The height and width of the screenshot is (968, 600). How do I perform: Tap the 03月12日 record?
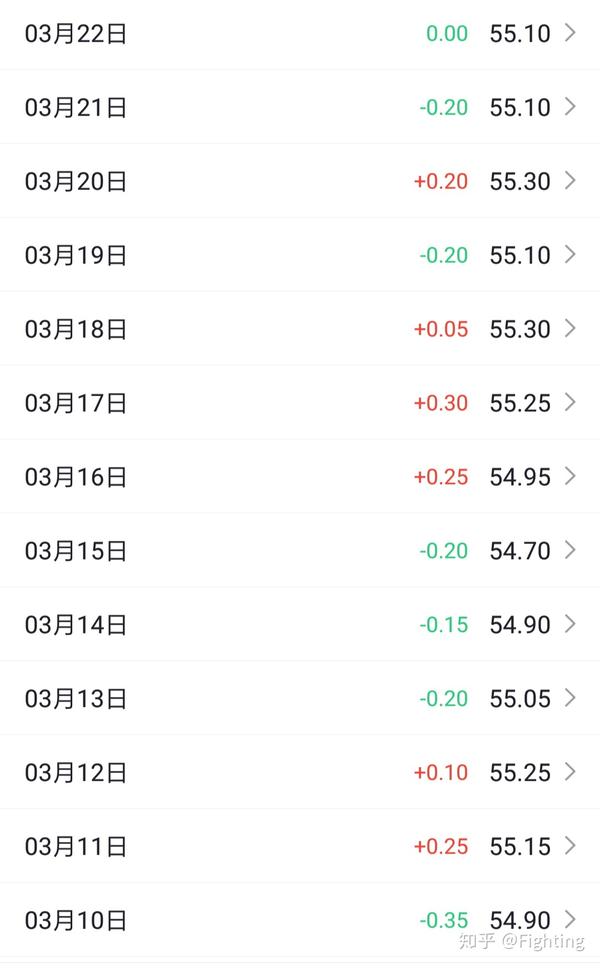tap(300, 773)
